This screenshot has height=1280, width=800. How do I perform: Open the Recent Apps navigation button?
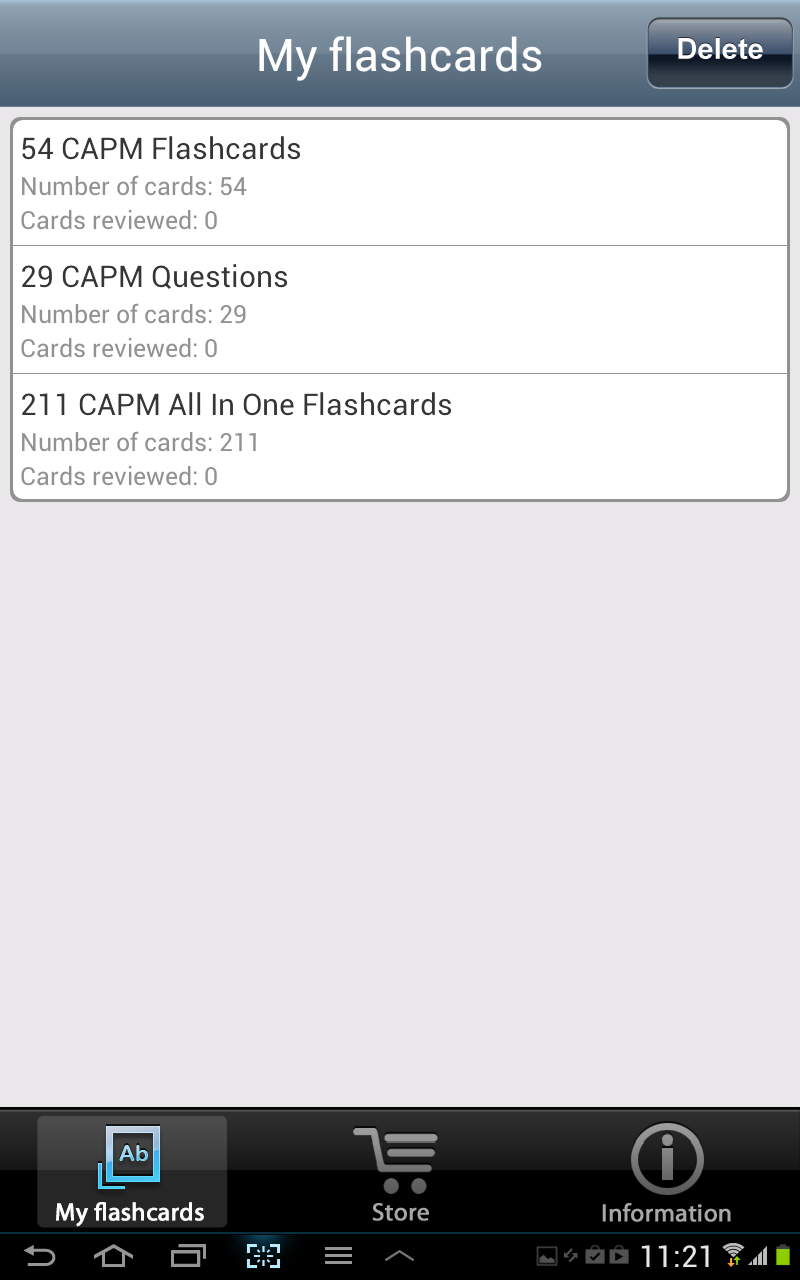188,1255
